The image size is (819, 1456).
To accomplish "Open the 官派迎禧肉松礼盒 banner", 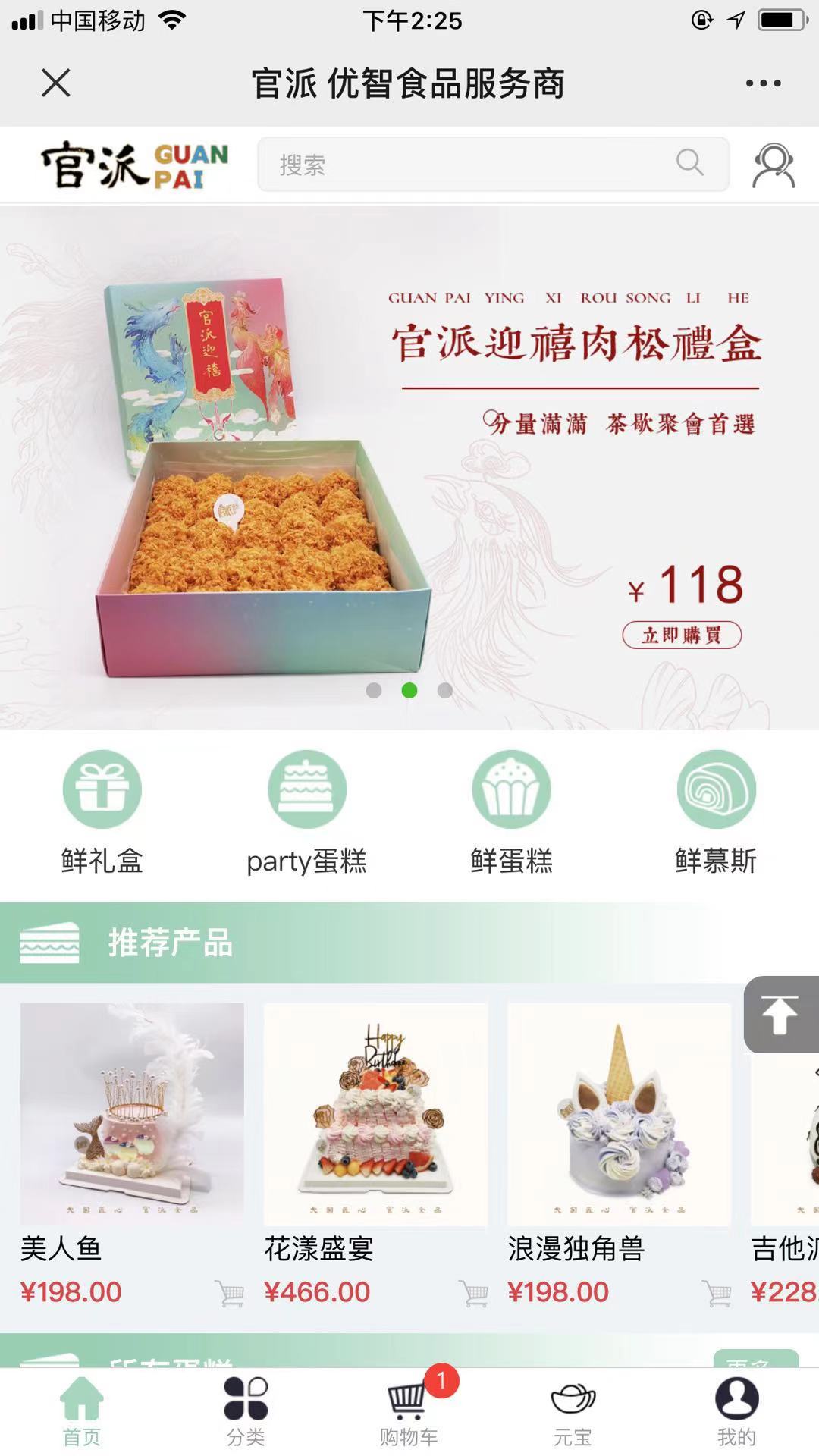I will 409,466.
